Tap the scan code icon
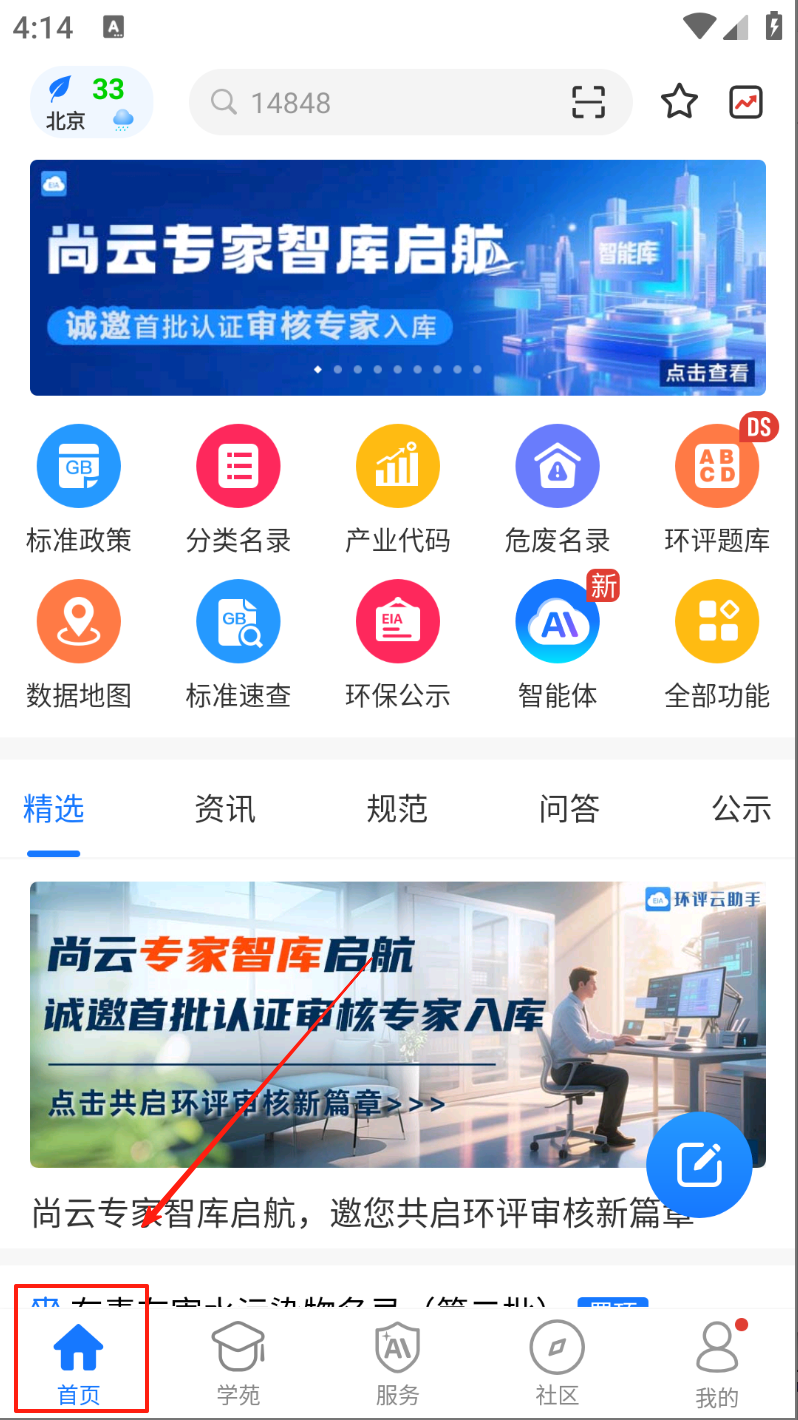Viewport: 798px width, 1420px height. click(588, 102)
